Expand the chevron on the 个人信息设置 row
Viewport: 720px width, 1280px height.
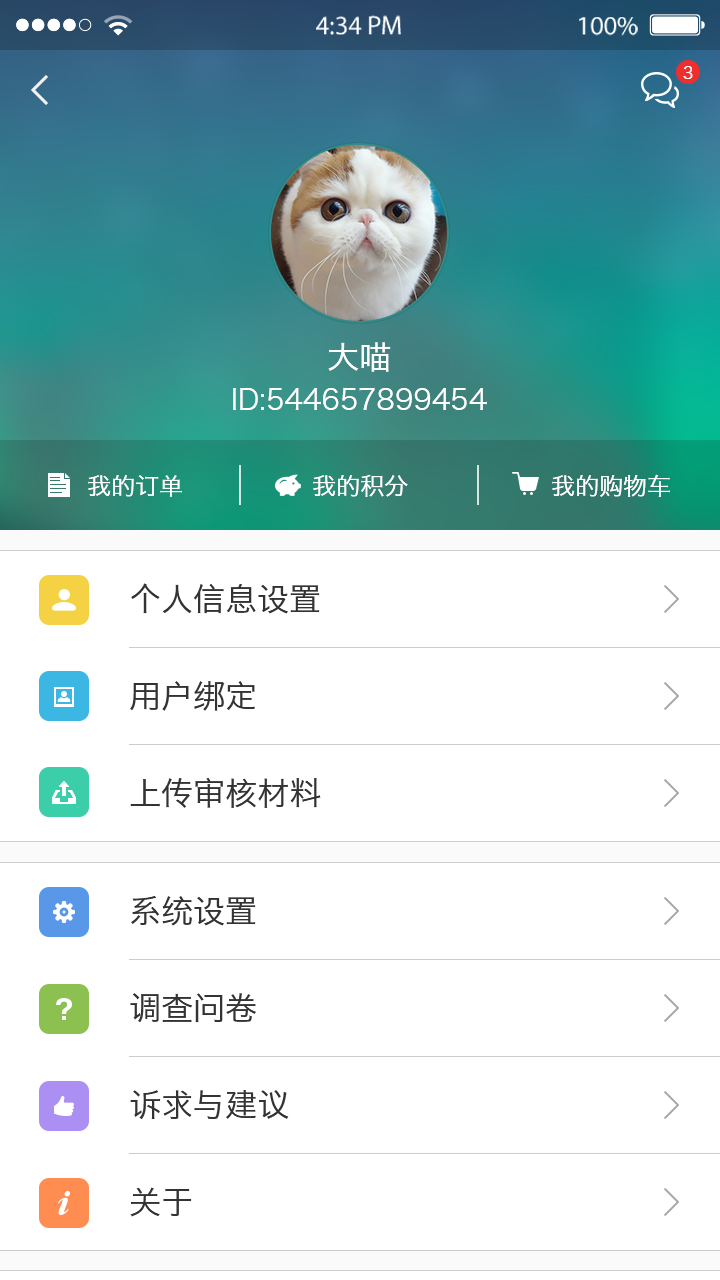point(671,599)
